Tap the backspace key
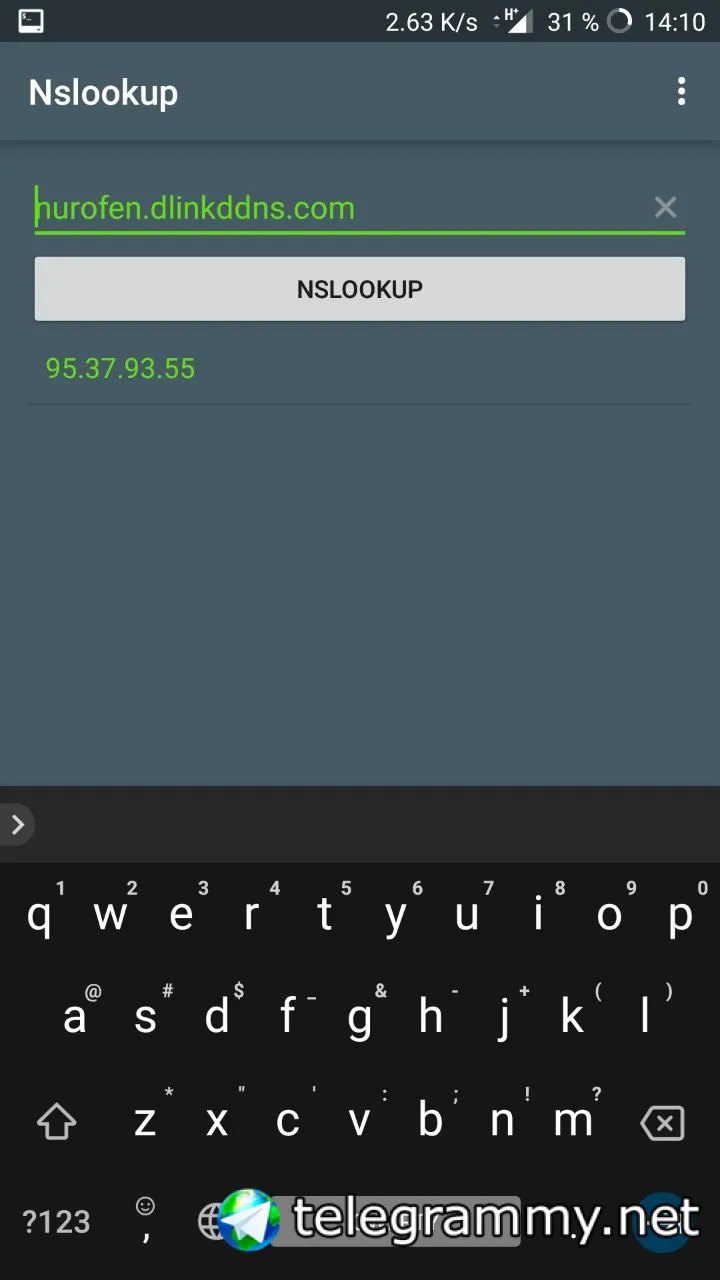Screen dimensions: 720x1280 pyautogui.click(x=662, y=1123)
